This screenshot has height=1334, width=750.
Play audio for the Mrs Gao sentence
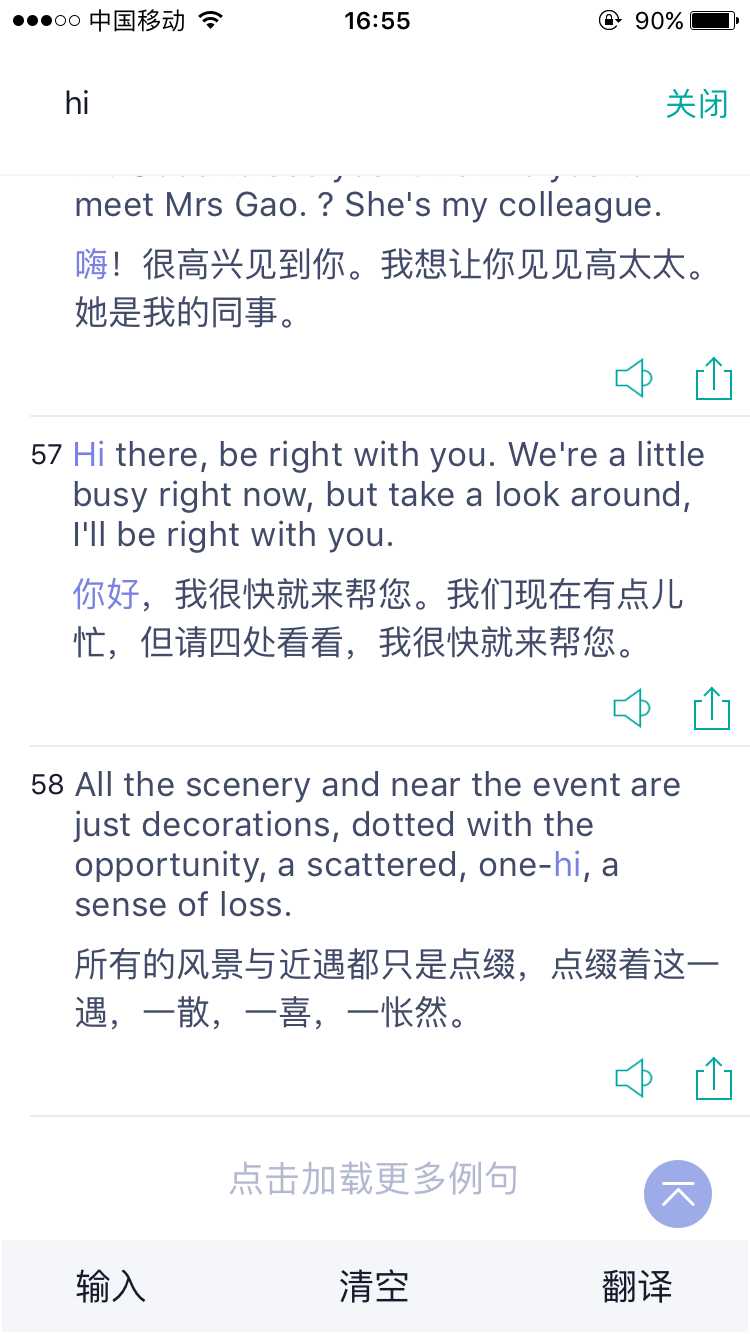pyautogui.click(x=633, y=379)
